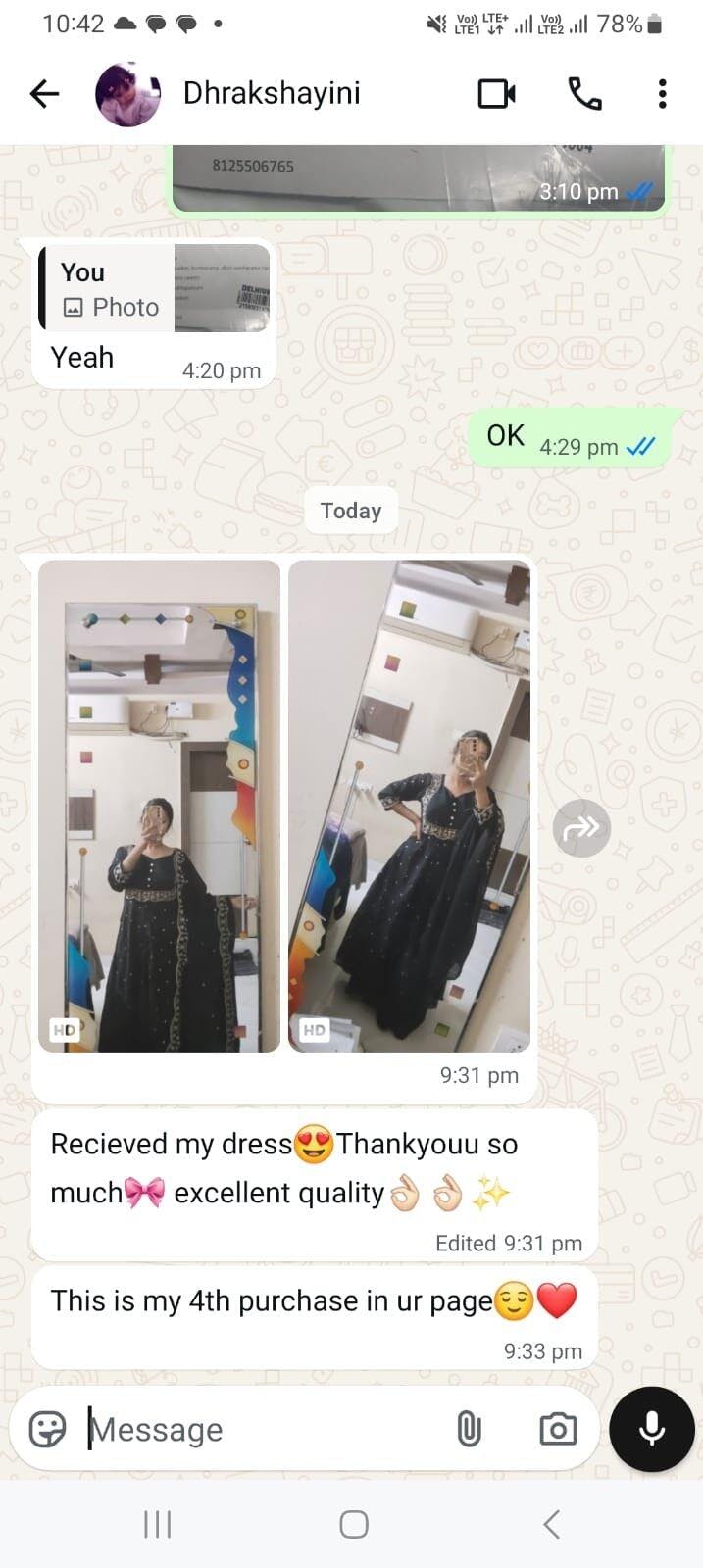Open the first HD mirror photo
The height and width of the screenshot is (1568, 703).
point(159,806)
